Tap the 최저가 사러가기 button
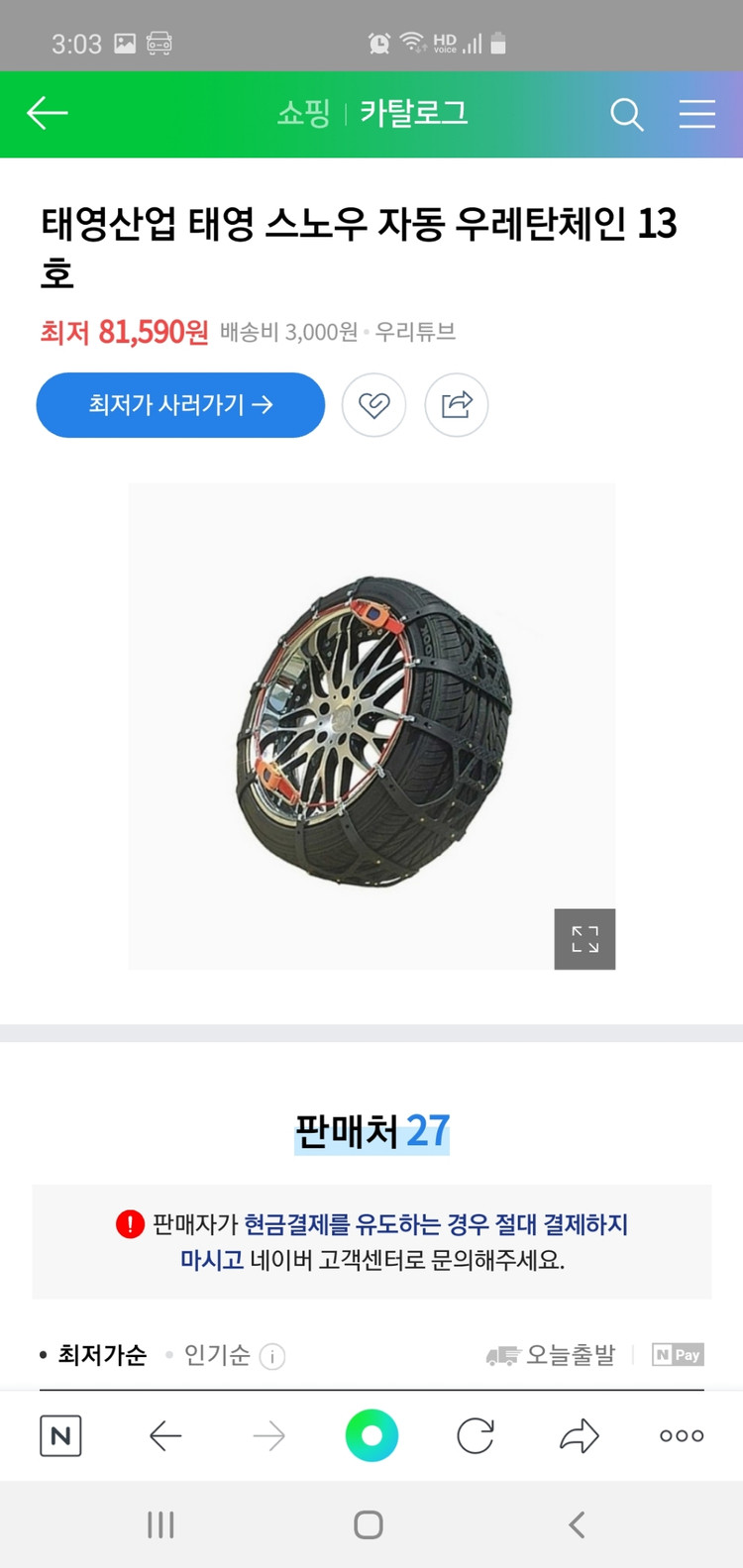 pyautogui.click(x=179, y=405)
